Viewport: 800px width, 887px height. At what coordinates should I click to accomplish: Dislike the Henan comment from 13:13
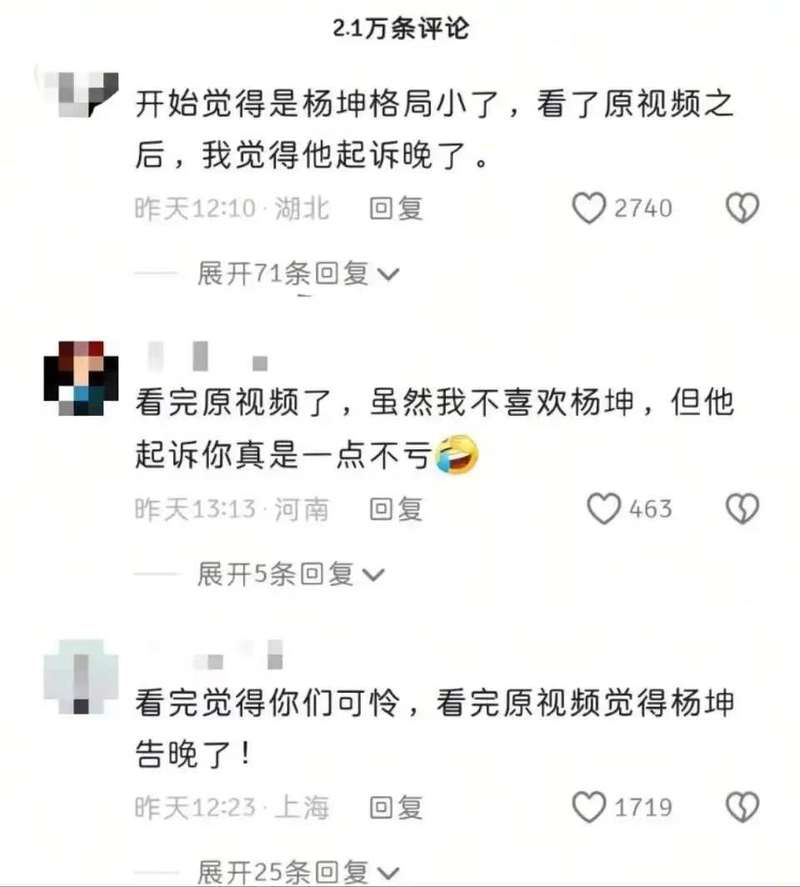click(x=742, y=509)
